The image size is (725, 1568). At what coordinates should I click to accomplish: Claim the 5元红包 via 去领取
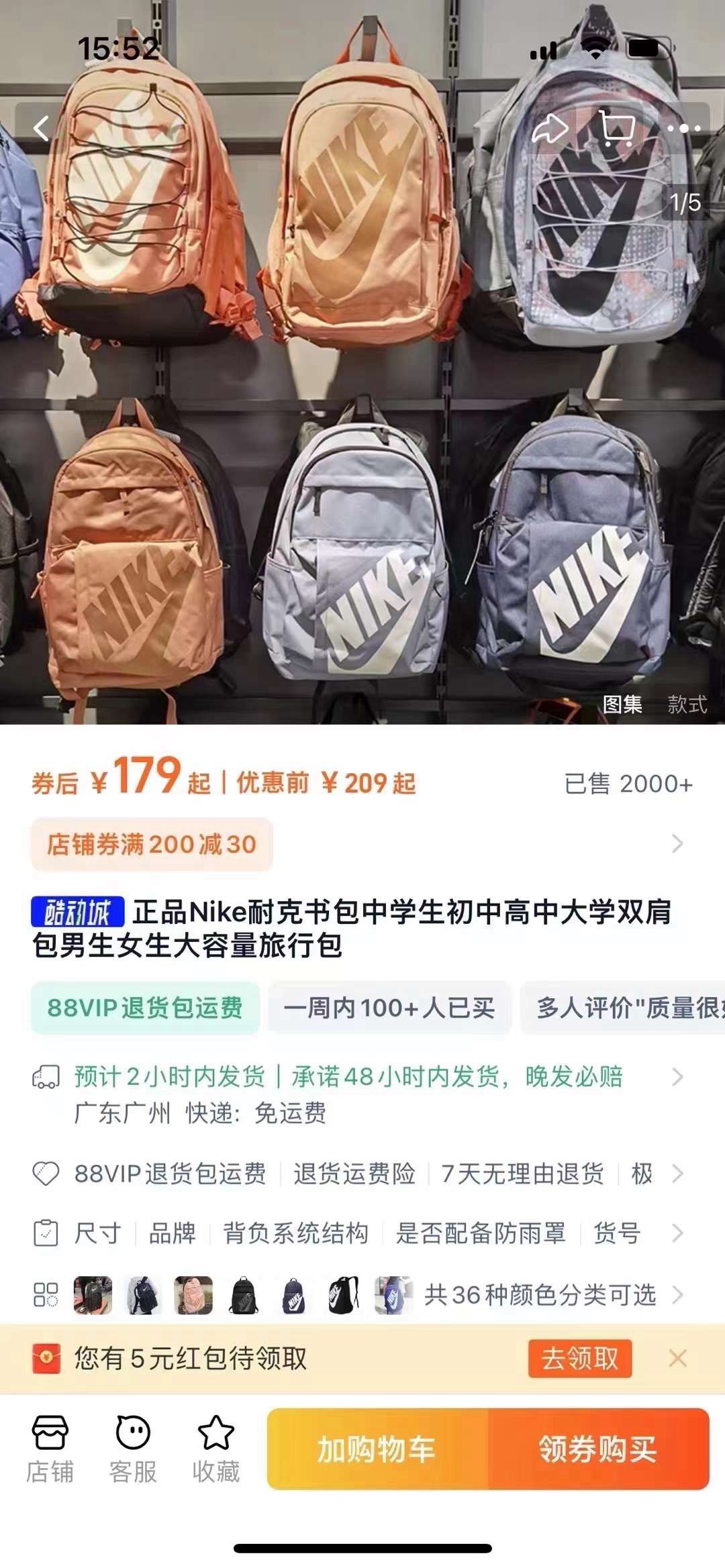tap(579, 1359)
